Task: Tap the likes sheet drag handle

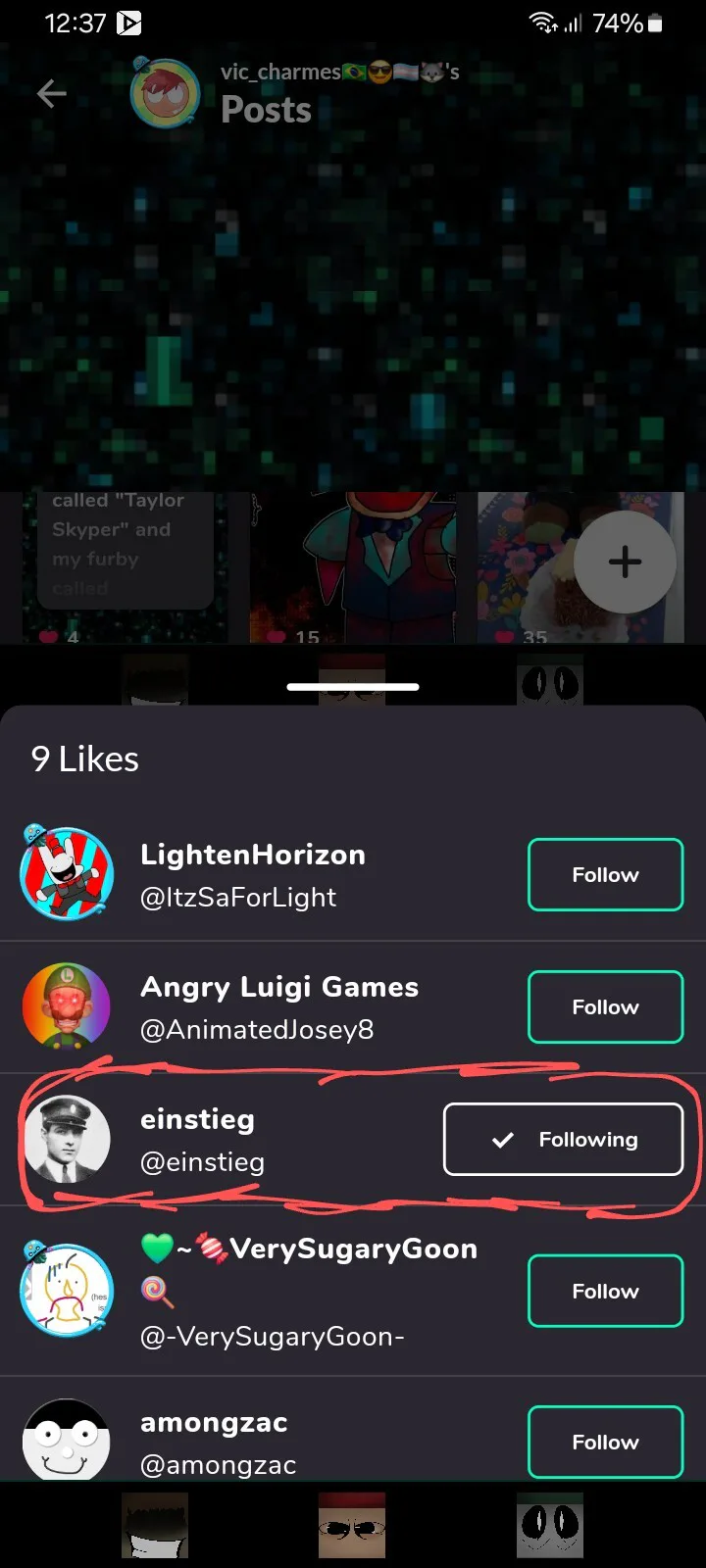Action: (353, 687)
